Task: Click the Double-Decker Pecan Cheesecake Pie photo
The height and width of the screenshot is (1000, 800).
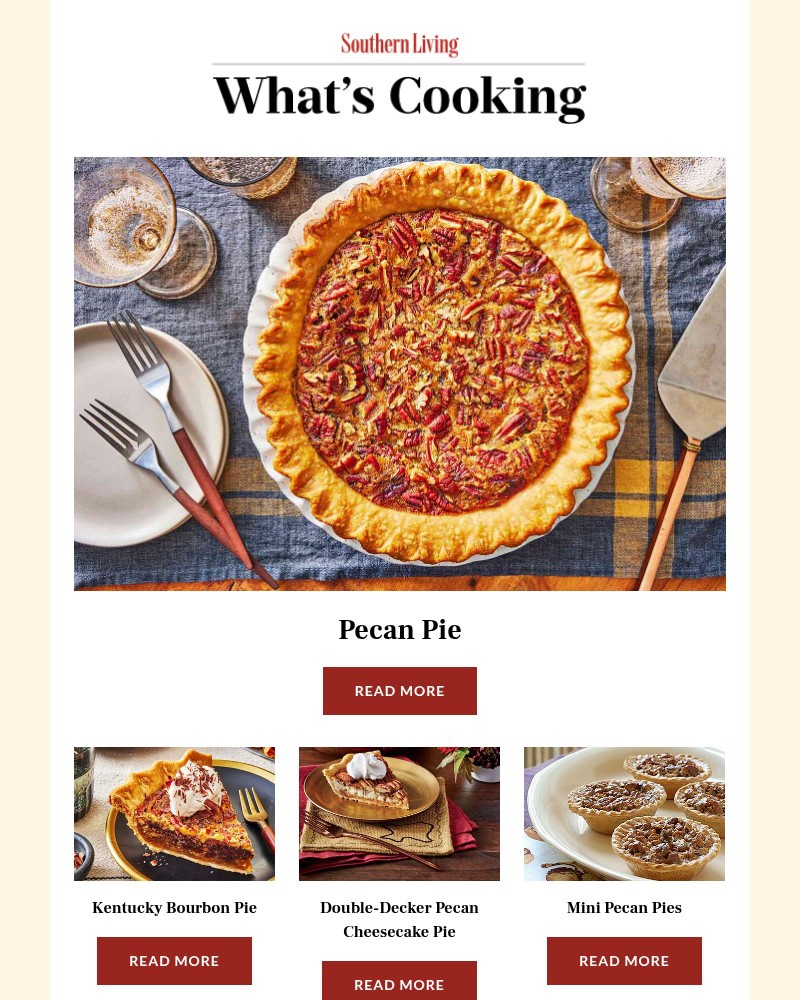Action: point(399,813)
